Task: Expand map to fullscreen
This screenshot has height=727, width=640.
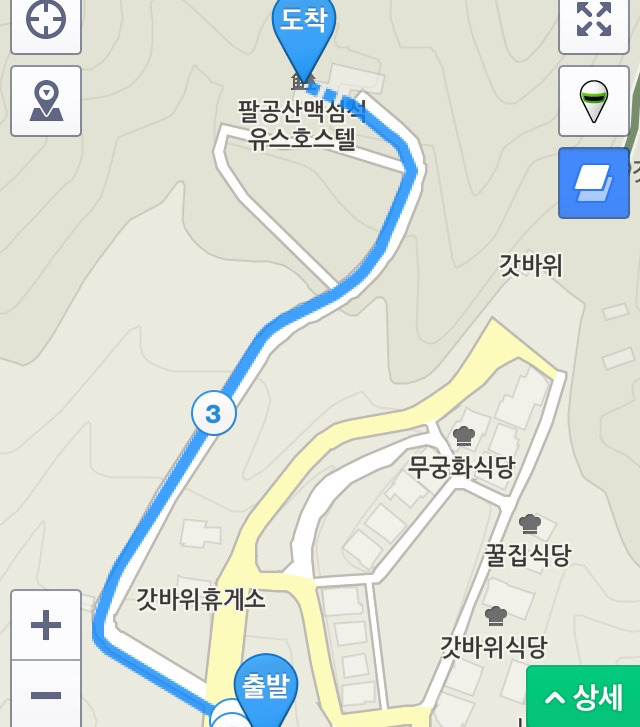Action: (593, 20)
